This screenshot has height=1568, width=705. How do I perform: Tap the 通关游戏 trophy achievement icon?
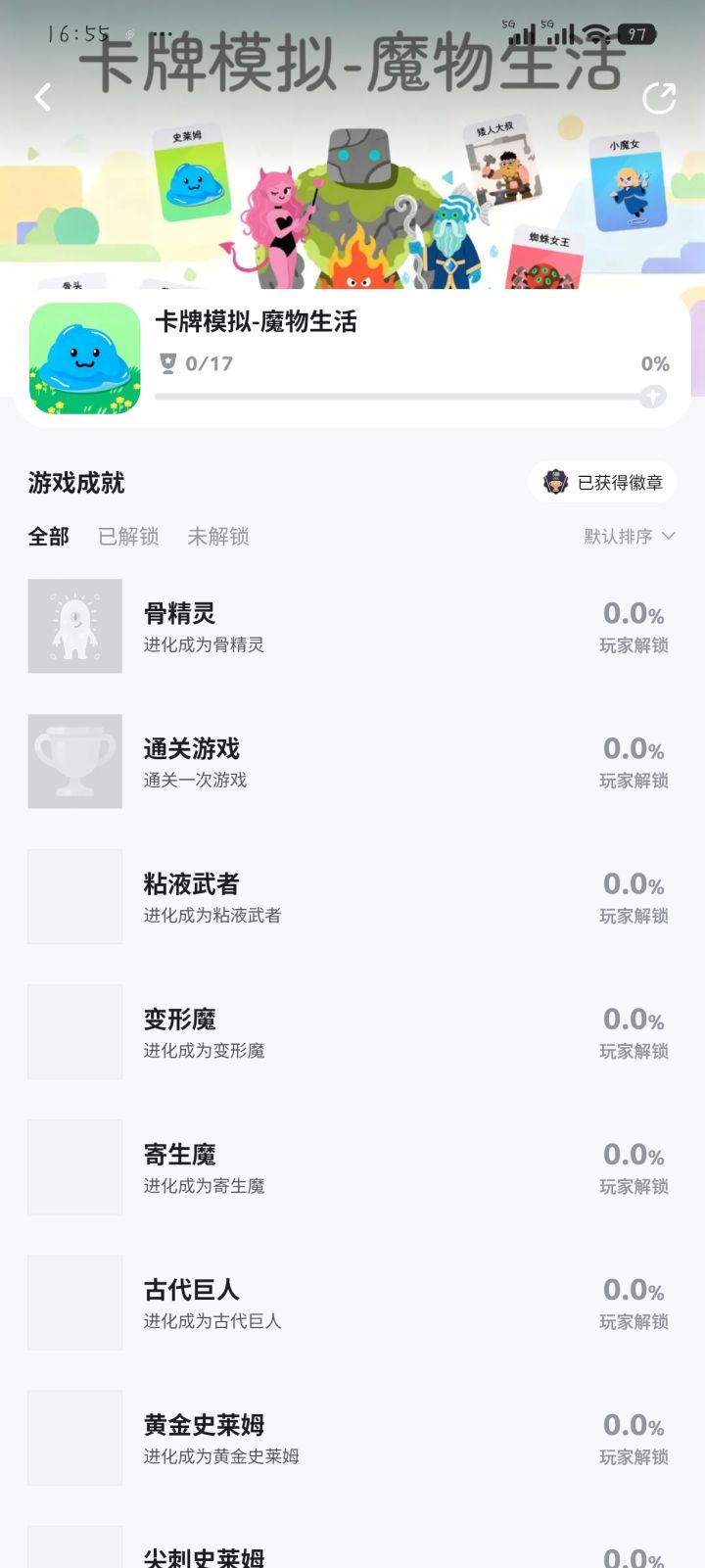tap(74, 761)
